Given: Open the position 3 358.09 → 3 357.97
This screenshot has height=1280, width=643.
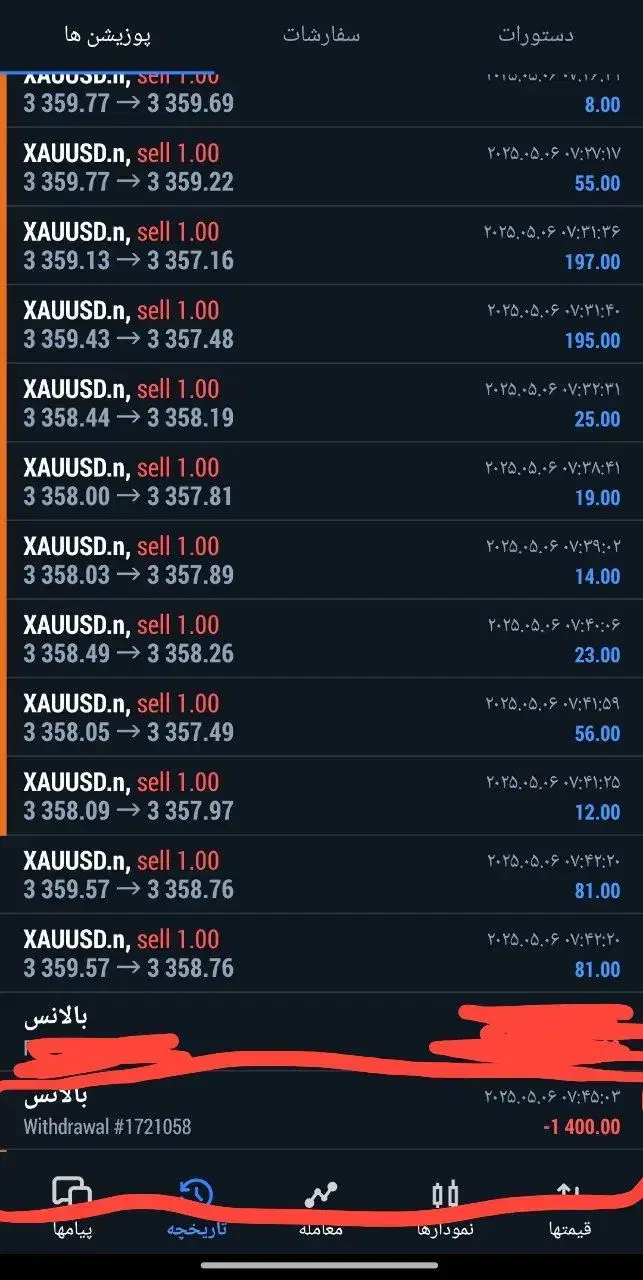Looking at the screenshot, I should click(321, 797).
